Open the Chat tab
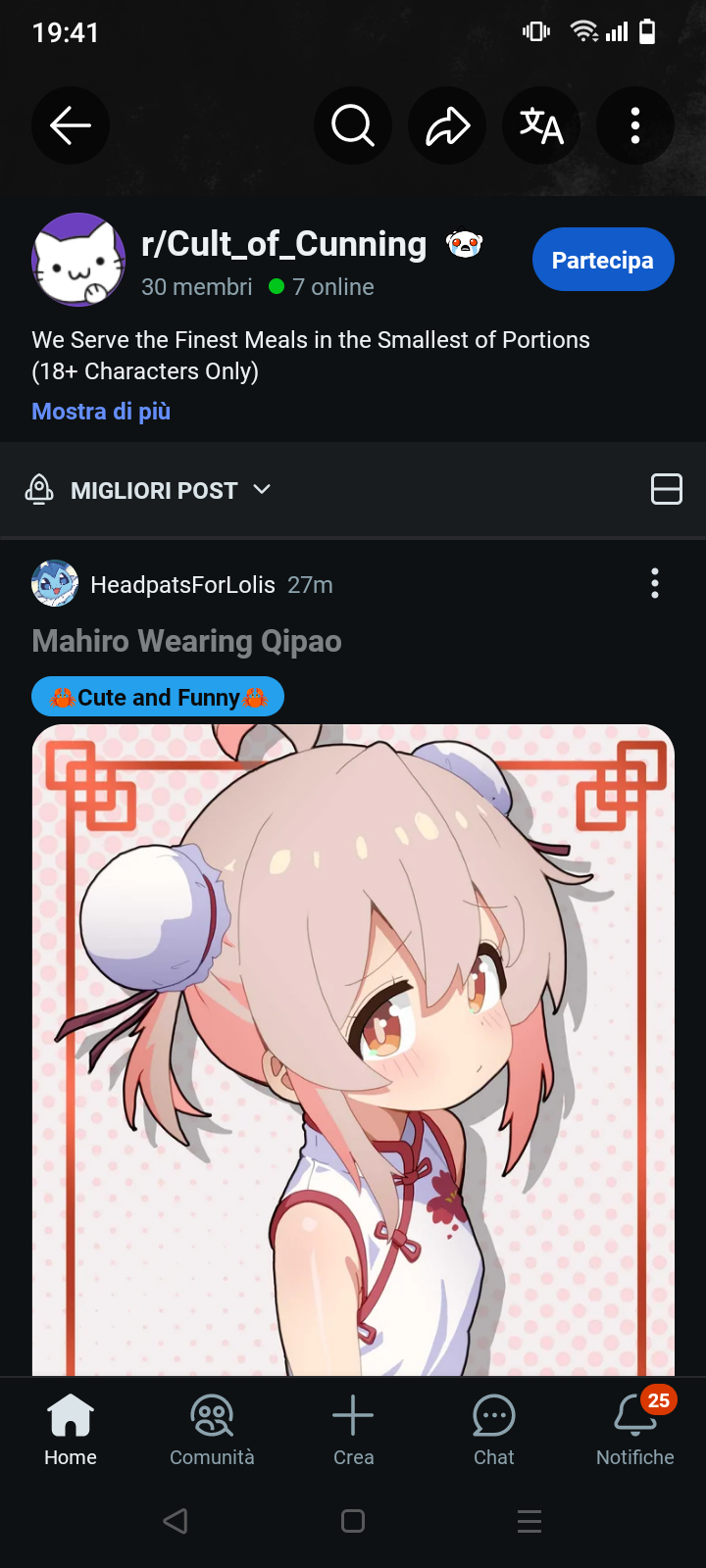The width and height of the screenshot is (706, 1568). 494,1431
